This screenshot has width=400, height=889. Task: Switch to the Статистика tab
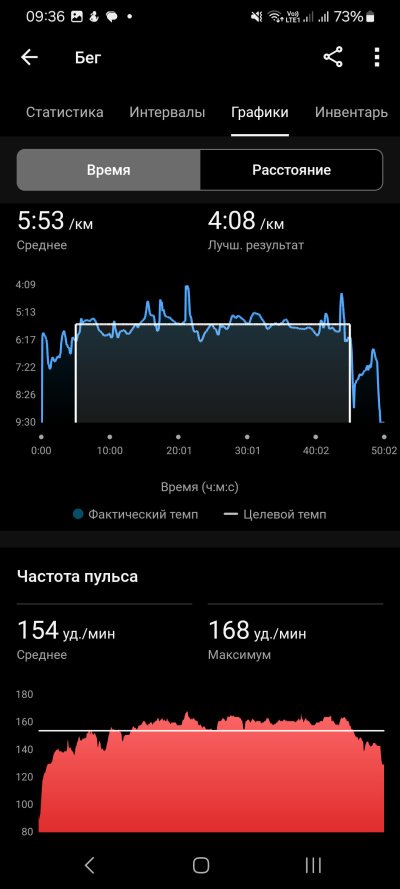click(x=65, y=112)
